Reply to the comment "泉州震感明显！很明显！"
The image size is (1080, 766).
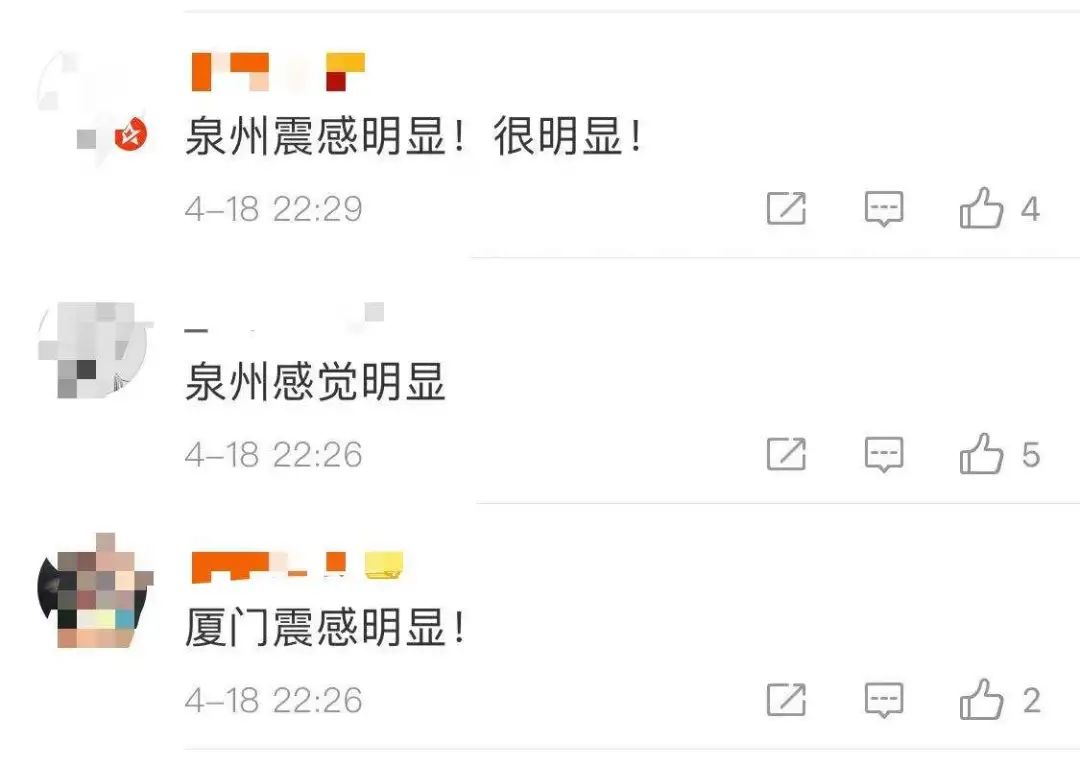click(884, 209)
